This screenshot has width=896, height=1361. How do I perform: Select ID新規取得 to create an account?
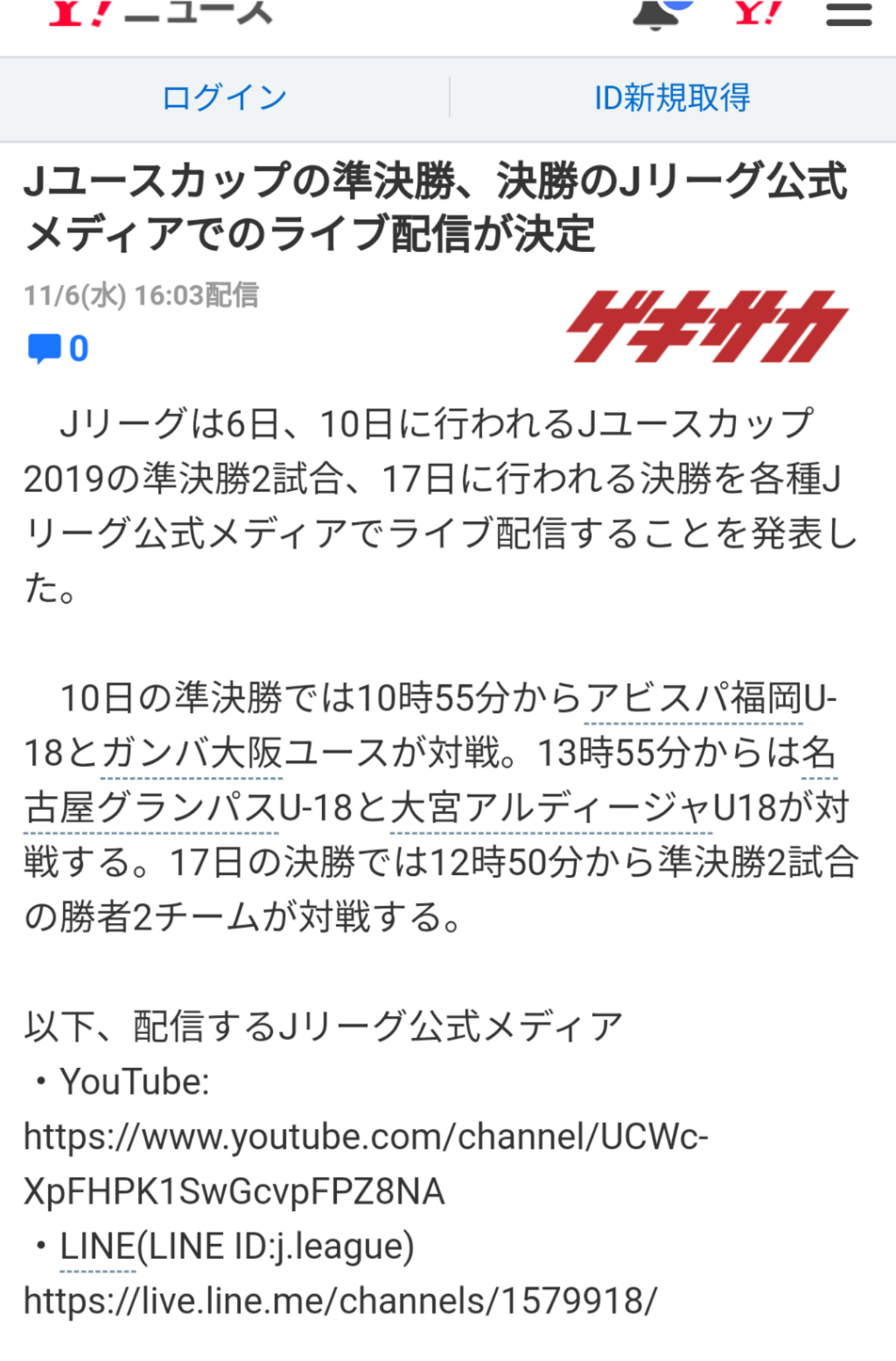(x=672, y=98)
